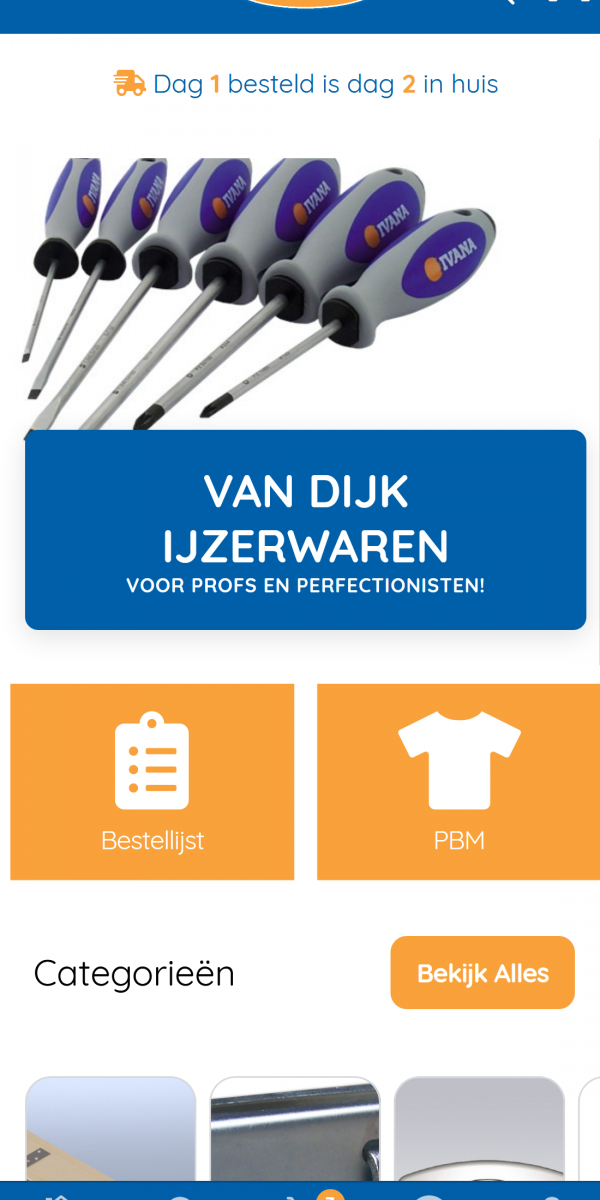Open the PBM tile
600x1200 pixels.
click(459, 782)
